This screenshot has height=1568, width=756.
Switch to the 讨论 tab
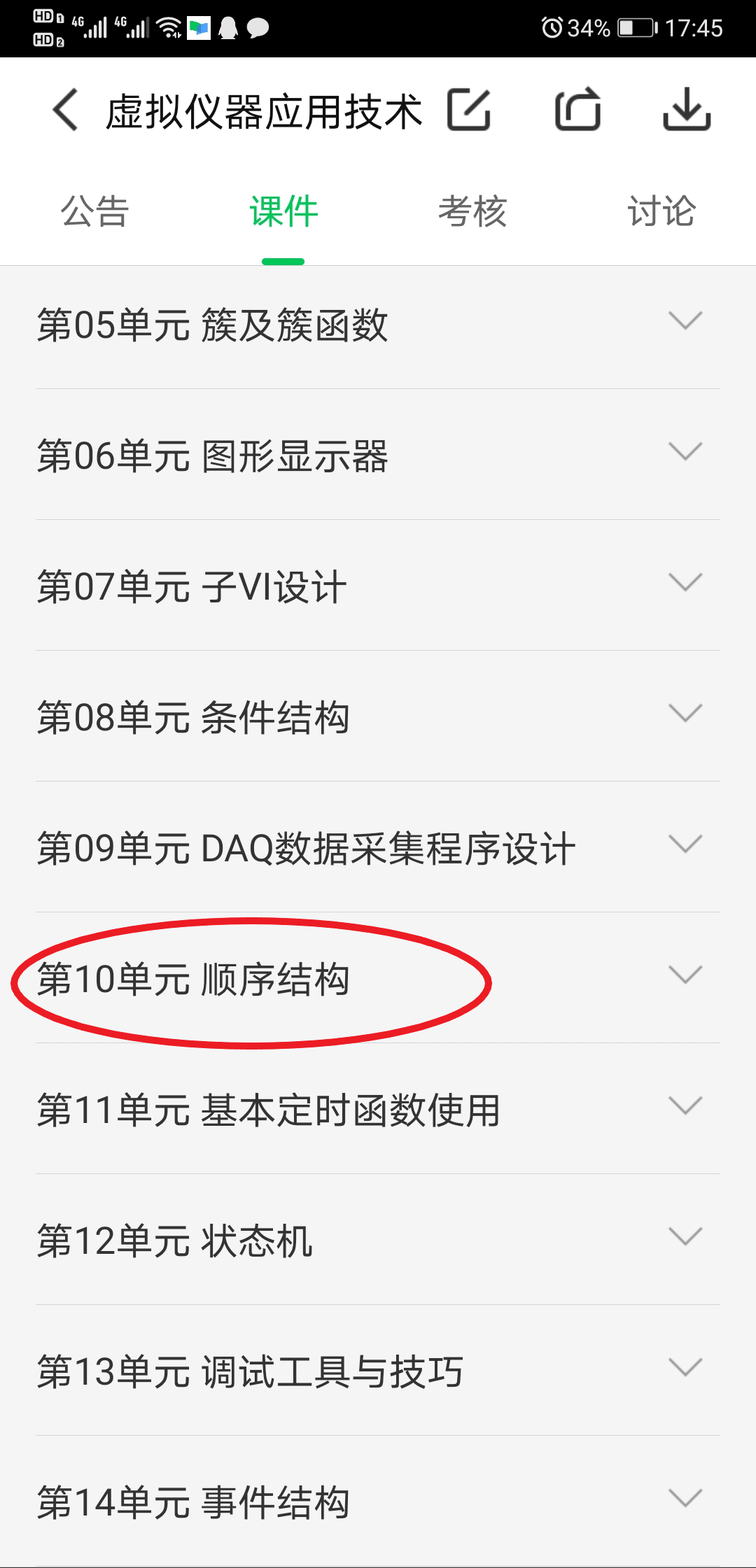tap(661, 211)
